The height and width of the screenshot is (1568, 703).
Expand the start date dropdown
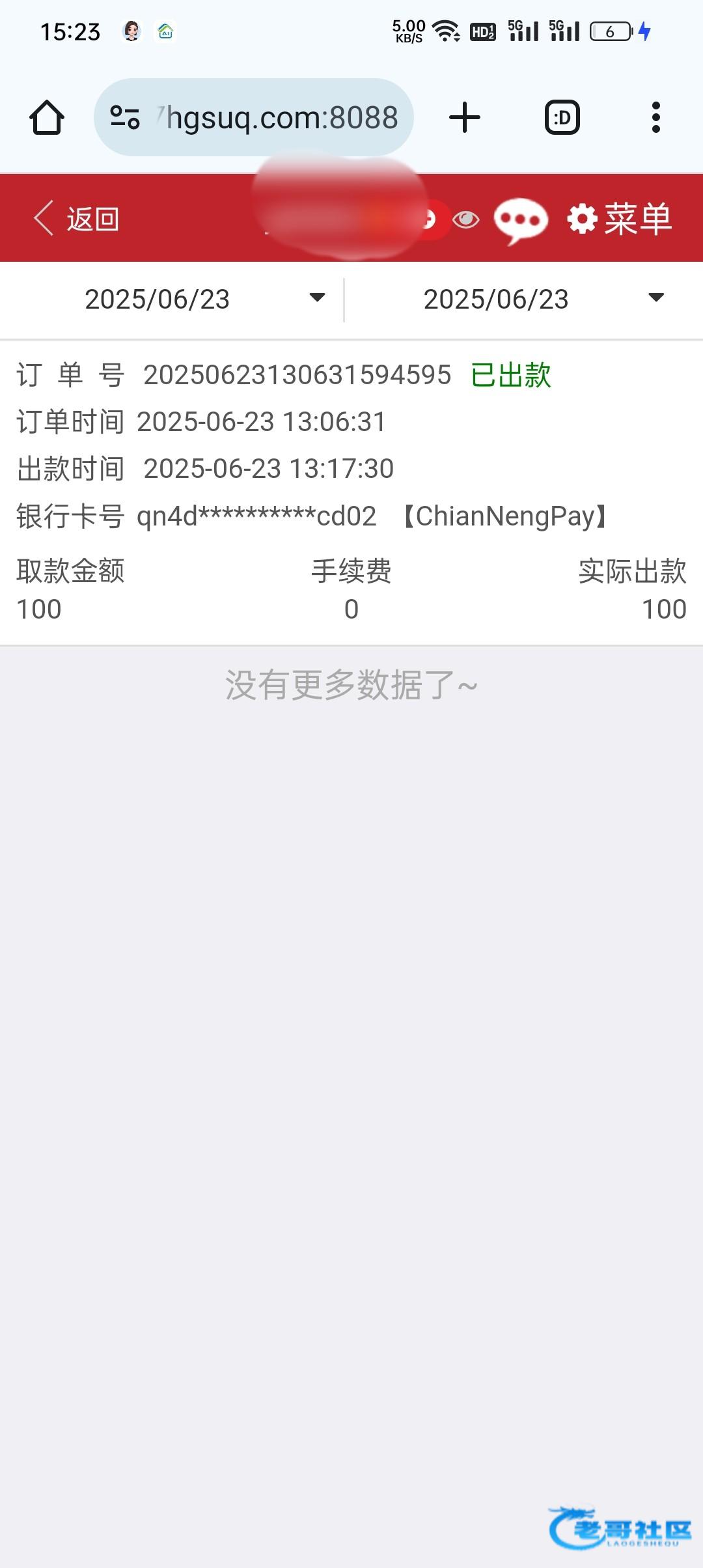pos(172,299)
